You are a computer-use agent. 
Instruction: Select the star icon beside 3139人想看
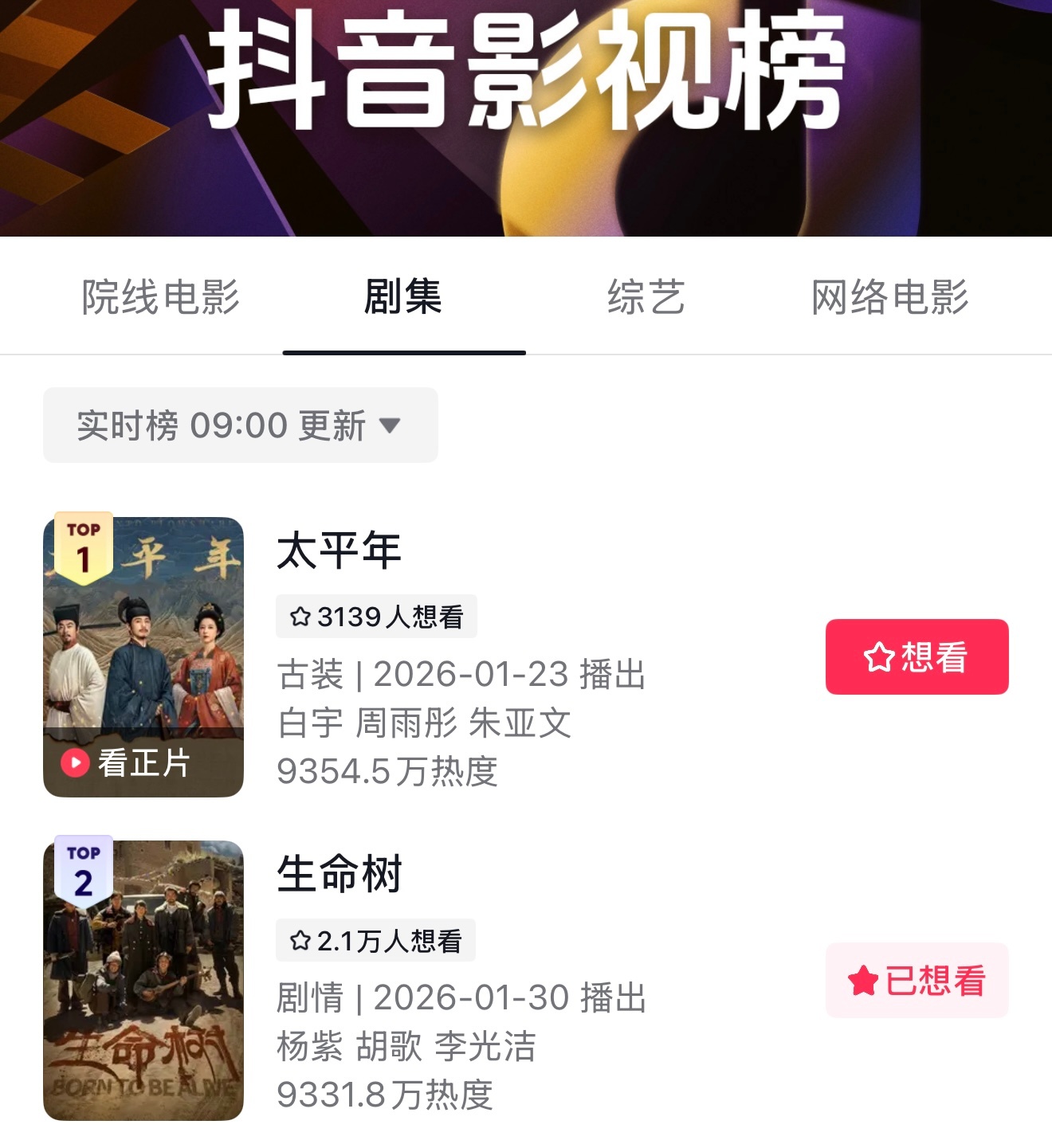(298, 617)
